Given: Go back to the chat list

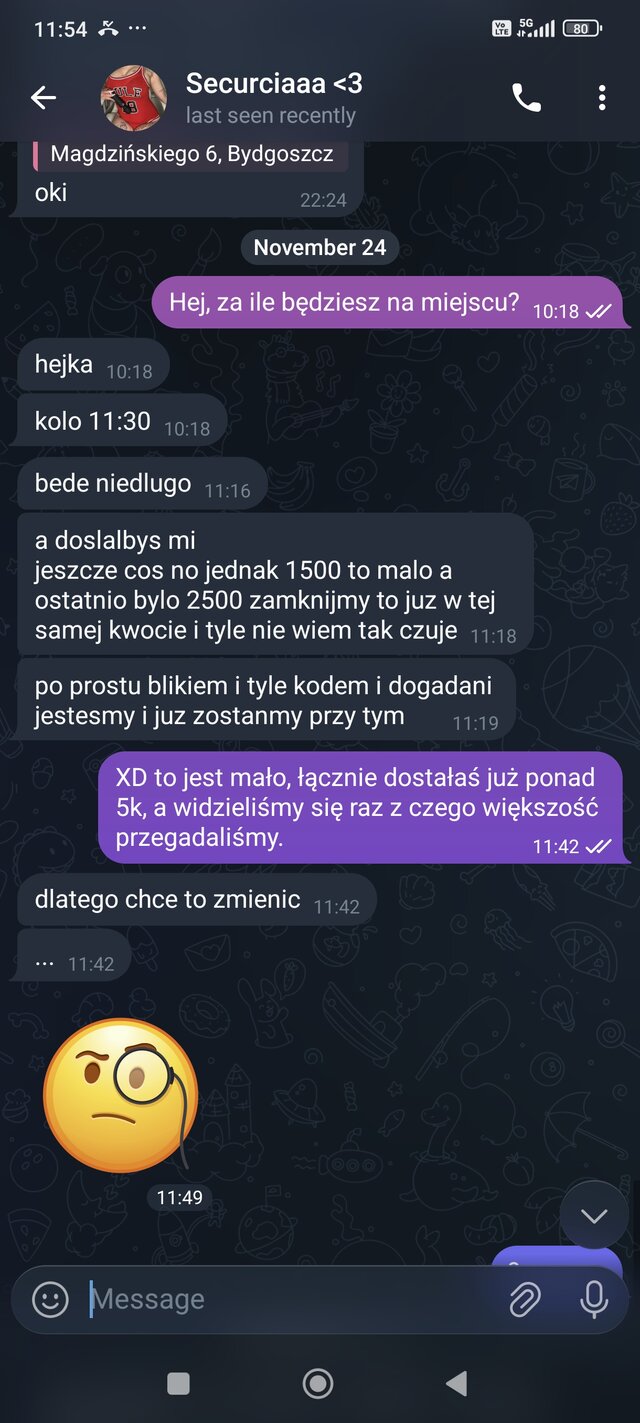Looking at the screenshot, I should 43,97.
